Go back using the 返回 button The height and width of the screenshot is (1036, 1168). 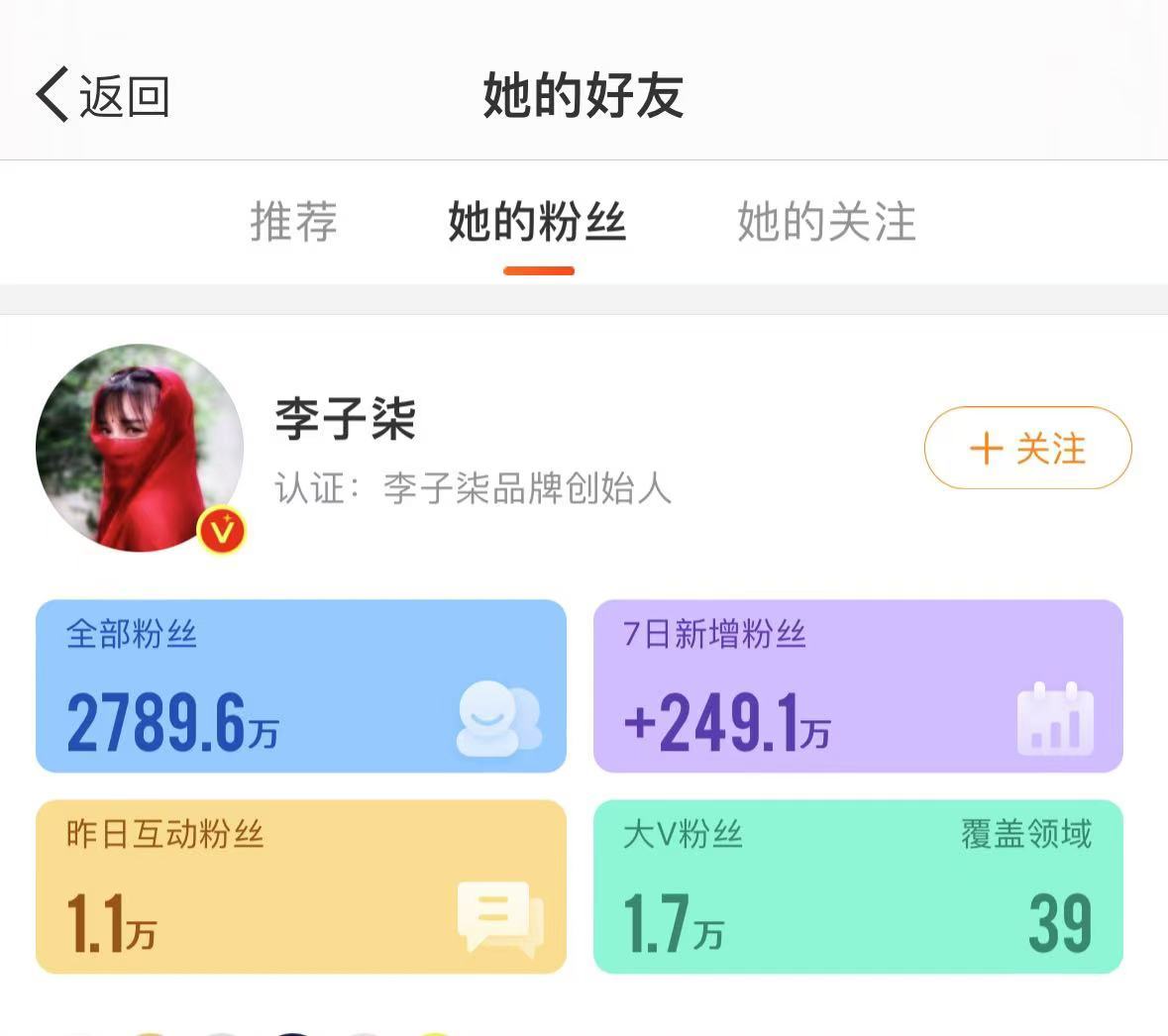[102, 96]
